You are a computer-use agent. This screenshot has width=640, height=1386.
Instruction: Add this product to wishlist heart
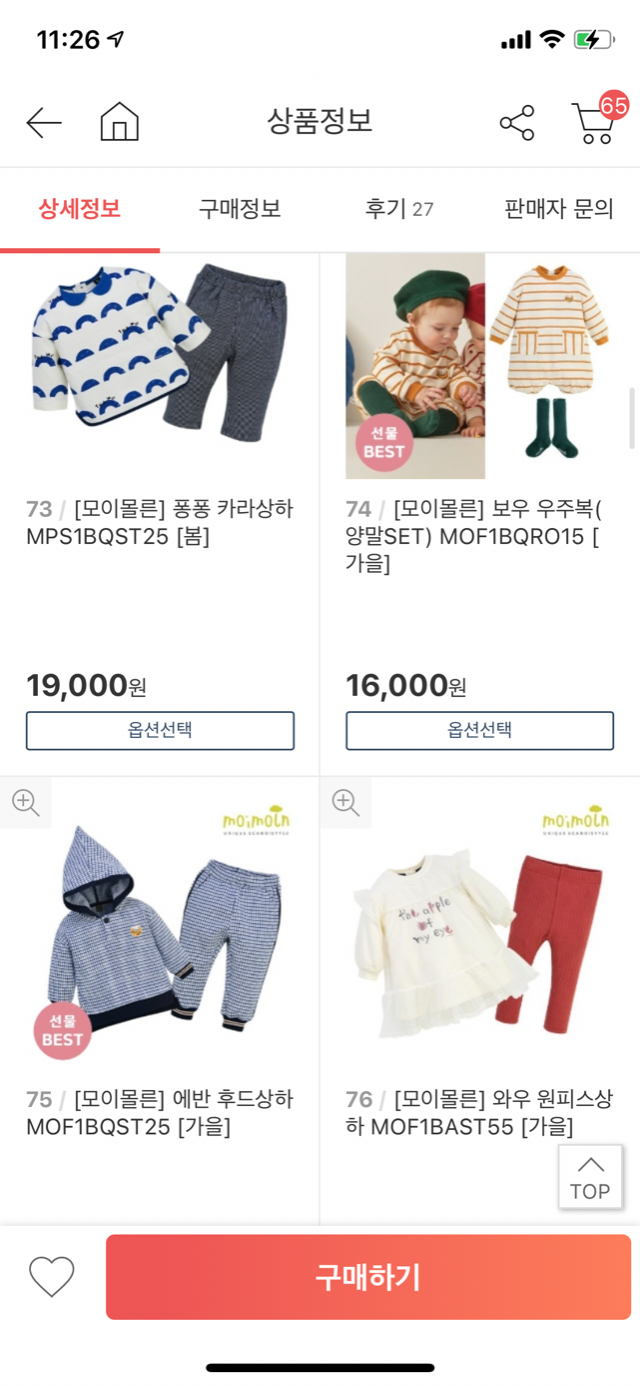point(51,1277)
